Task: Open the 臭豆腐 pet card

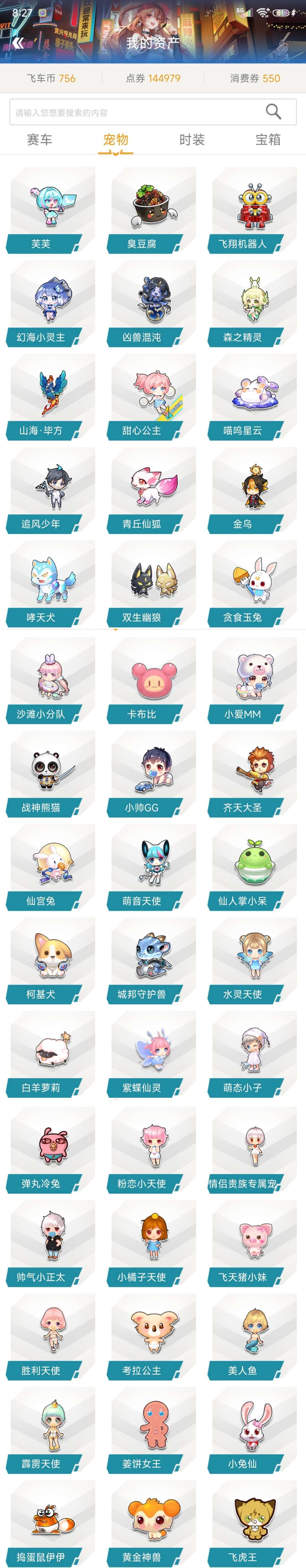Action: [x=152, y=210]
